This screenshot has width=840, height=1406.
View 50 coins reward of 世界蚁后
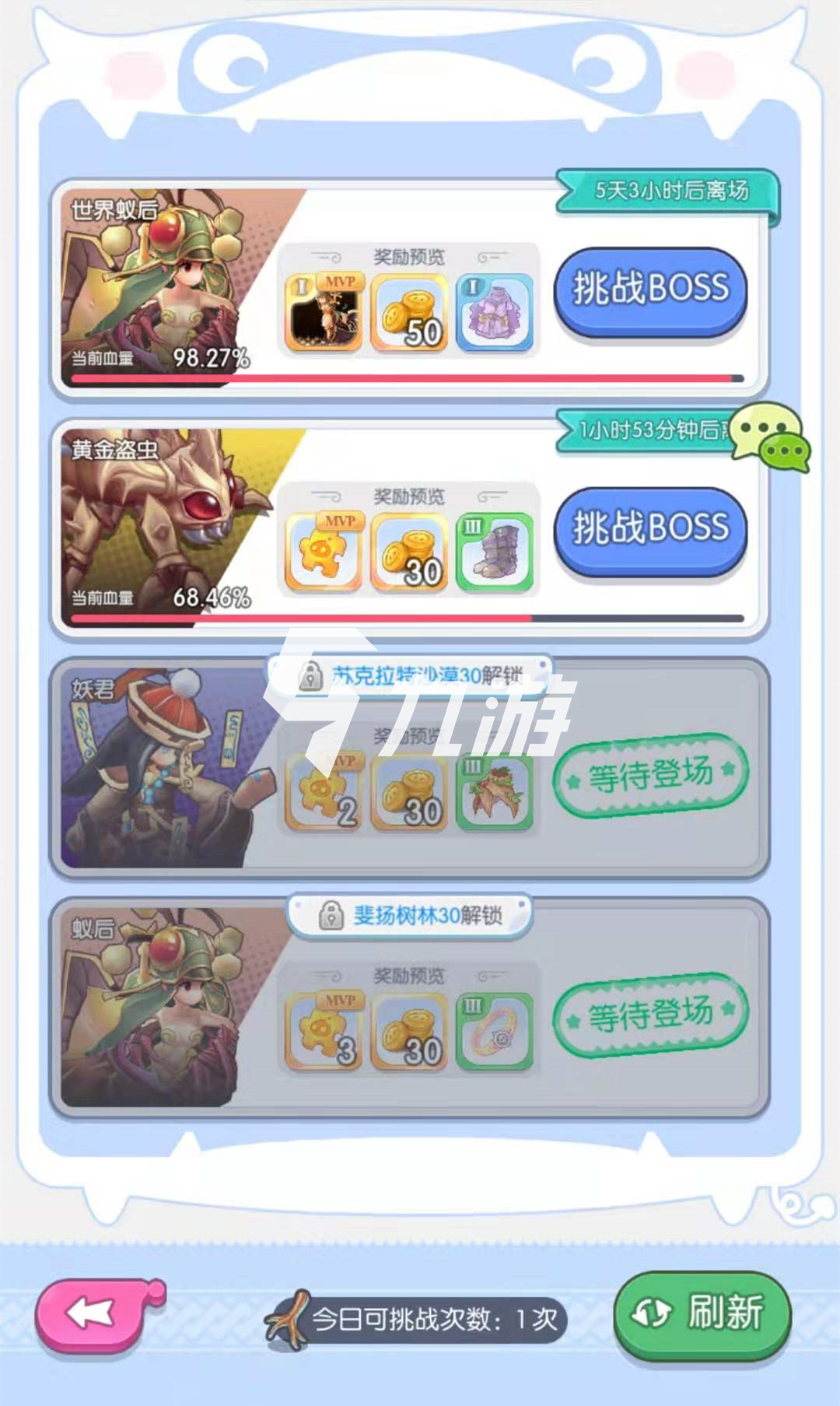pos(409,312)
